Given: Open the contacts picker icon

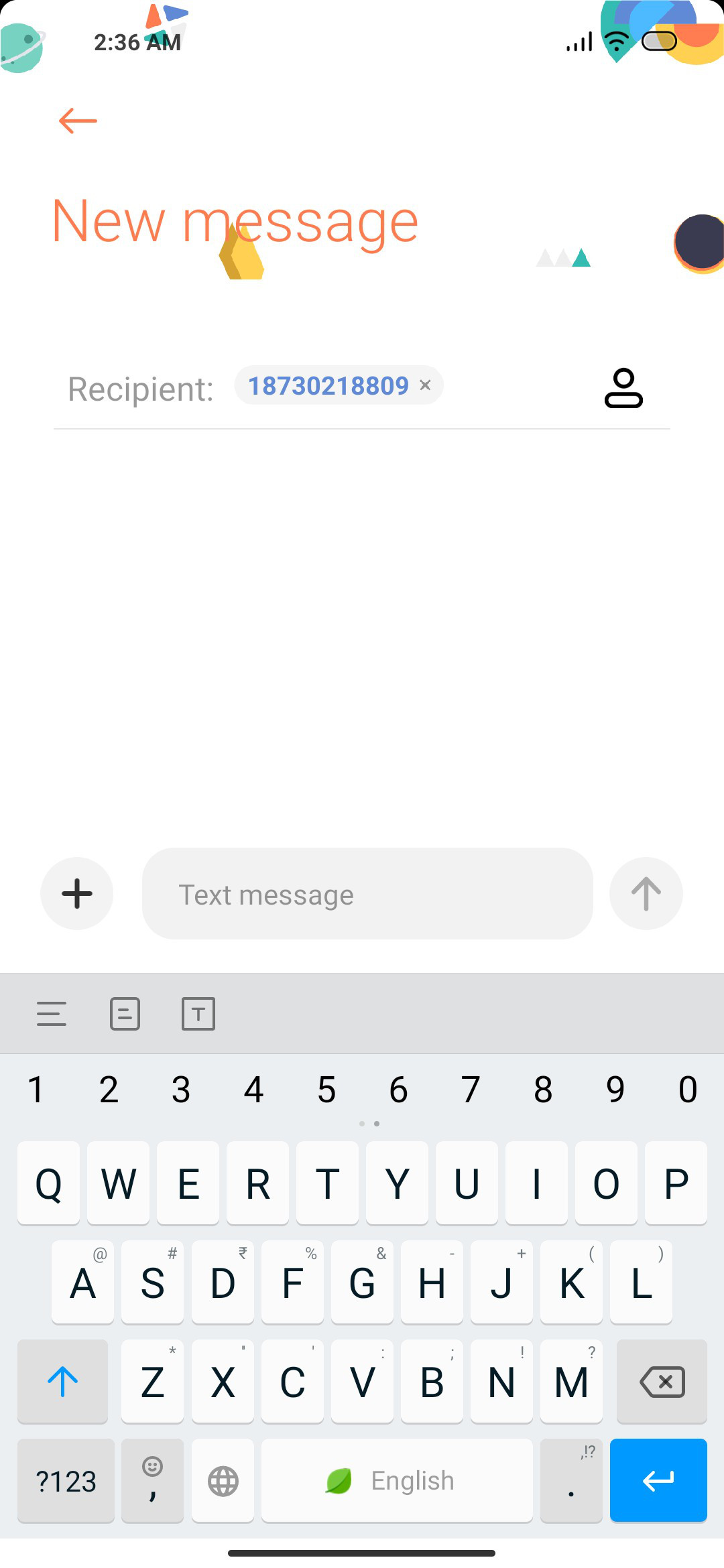Looking at the screenshot, I should coord(623,388).
